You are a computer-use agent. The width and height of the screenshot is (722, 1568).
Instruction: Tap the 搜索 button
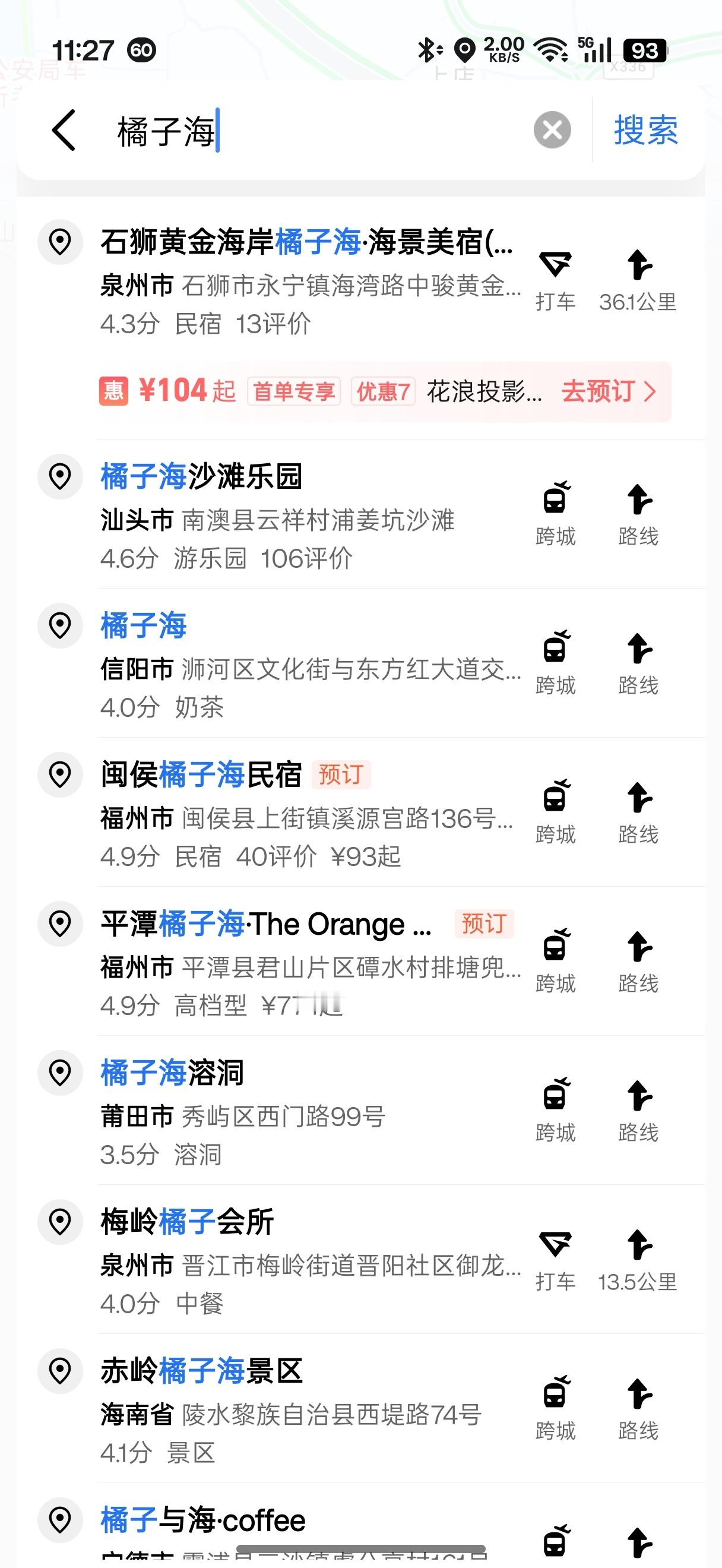coord(645,130)
